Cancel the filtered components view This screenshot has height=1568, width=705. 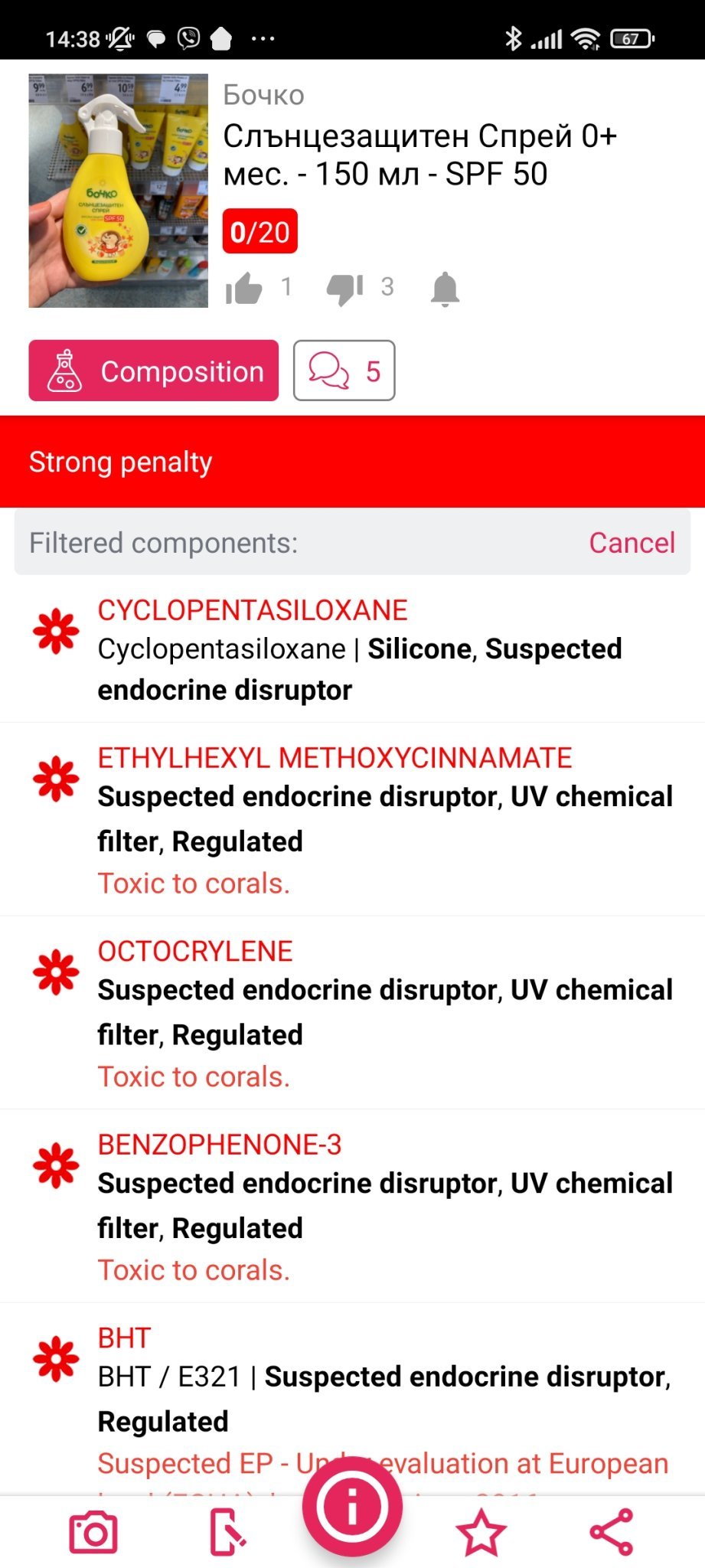(632, 543)
